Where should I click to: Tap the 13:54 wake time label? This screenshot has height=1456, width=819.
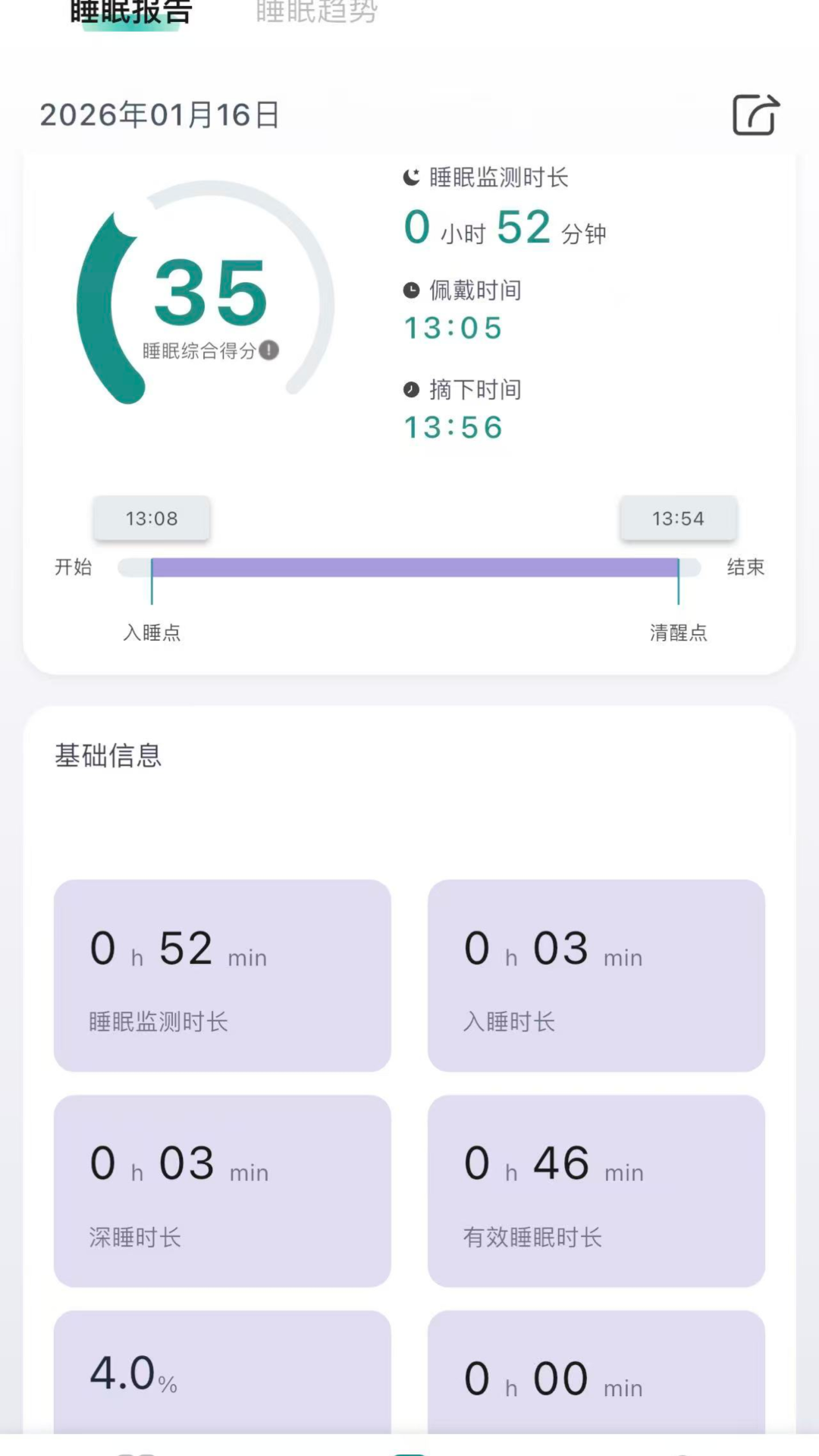point(678,519)
